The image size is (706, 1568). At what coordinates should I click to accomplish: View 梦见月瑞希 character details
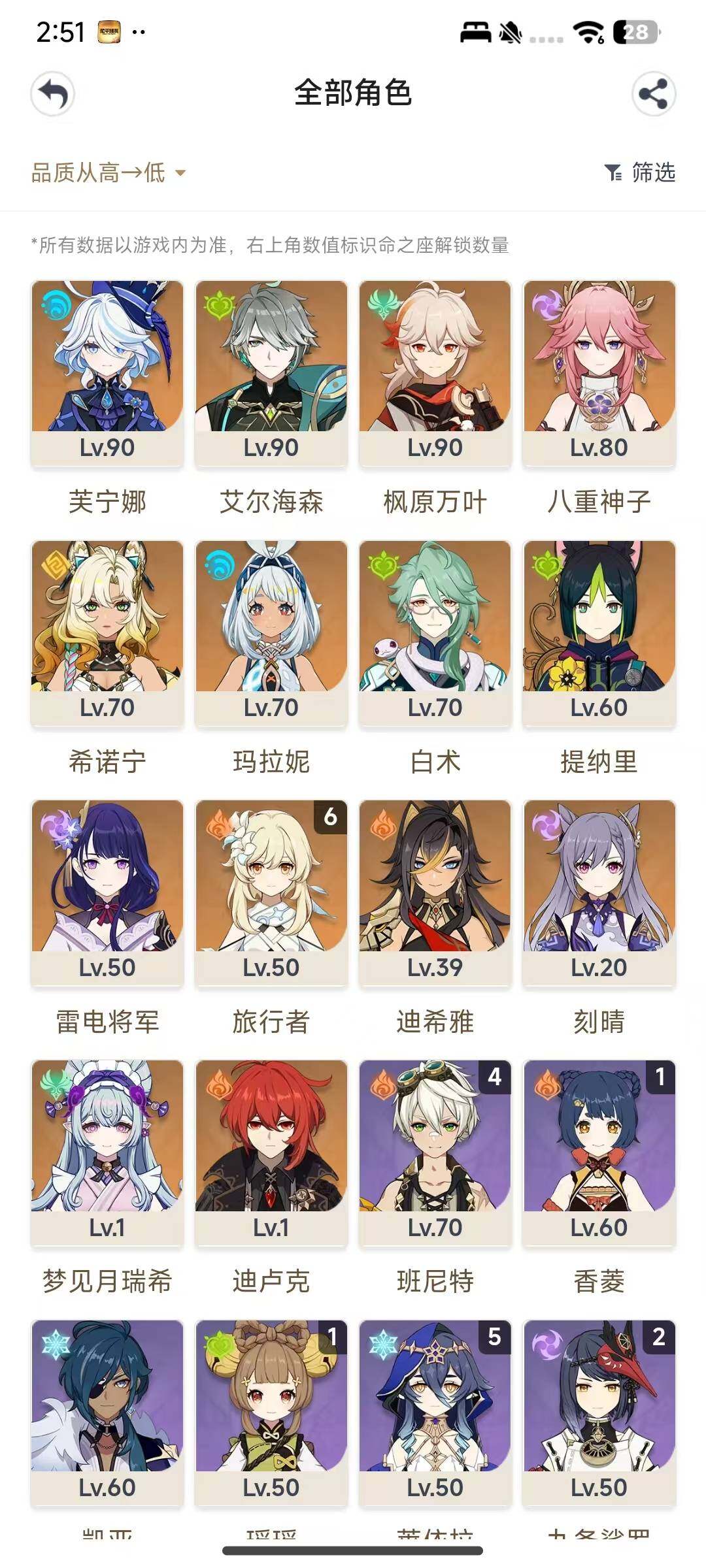pyautogui.click(x=107, y=1152)
